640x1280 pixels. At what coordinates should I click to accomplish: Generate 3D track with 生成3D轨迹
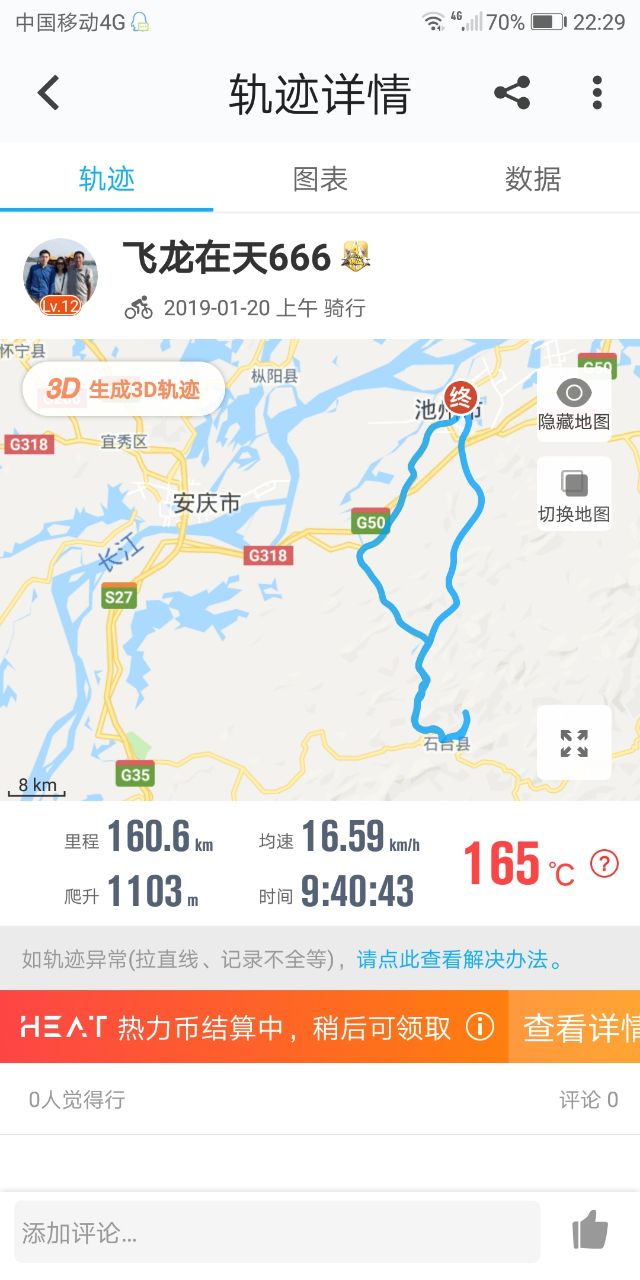[124, 389]
